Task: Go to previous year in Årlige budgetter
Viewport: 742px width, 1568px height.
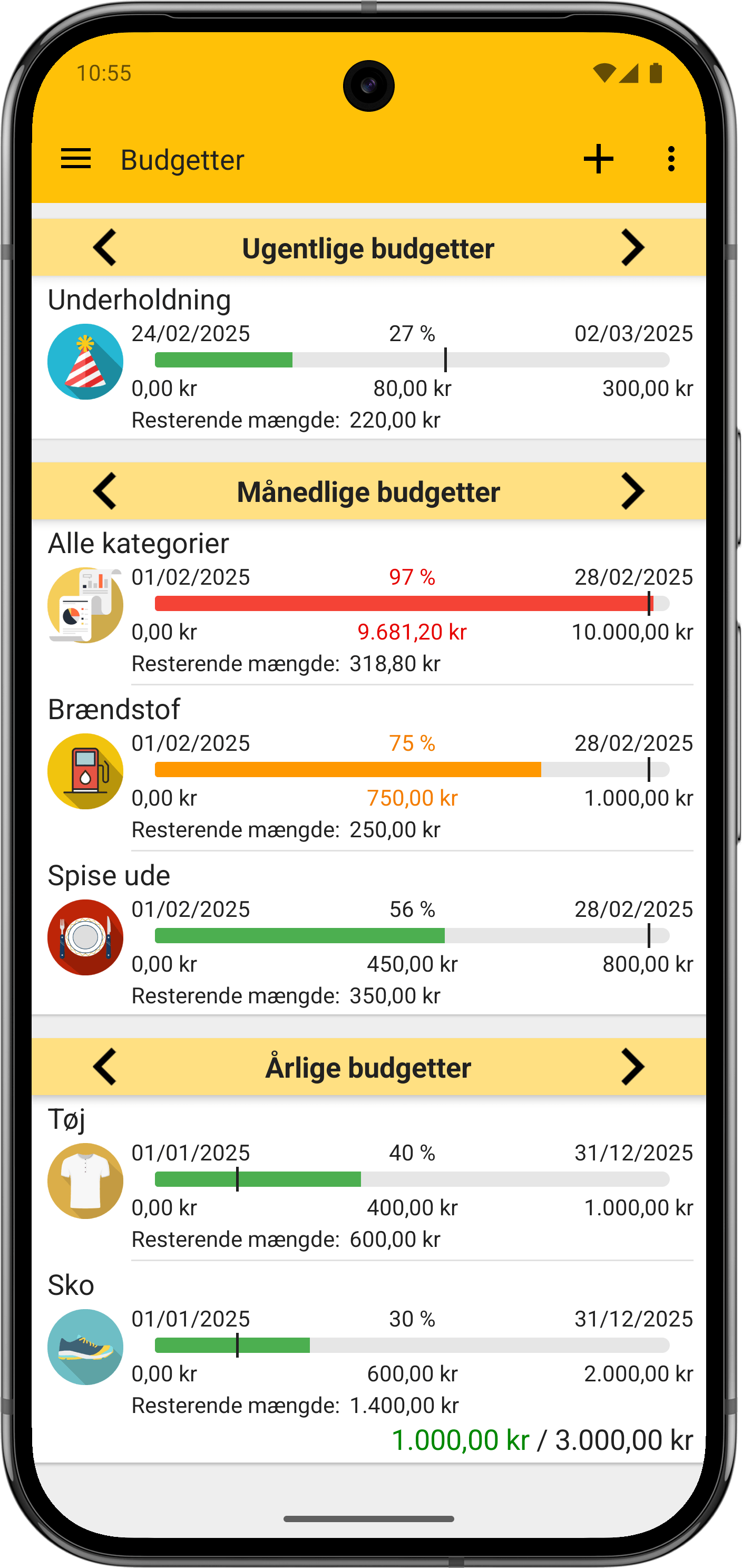Action: point(105,1067)
